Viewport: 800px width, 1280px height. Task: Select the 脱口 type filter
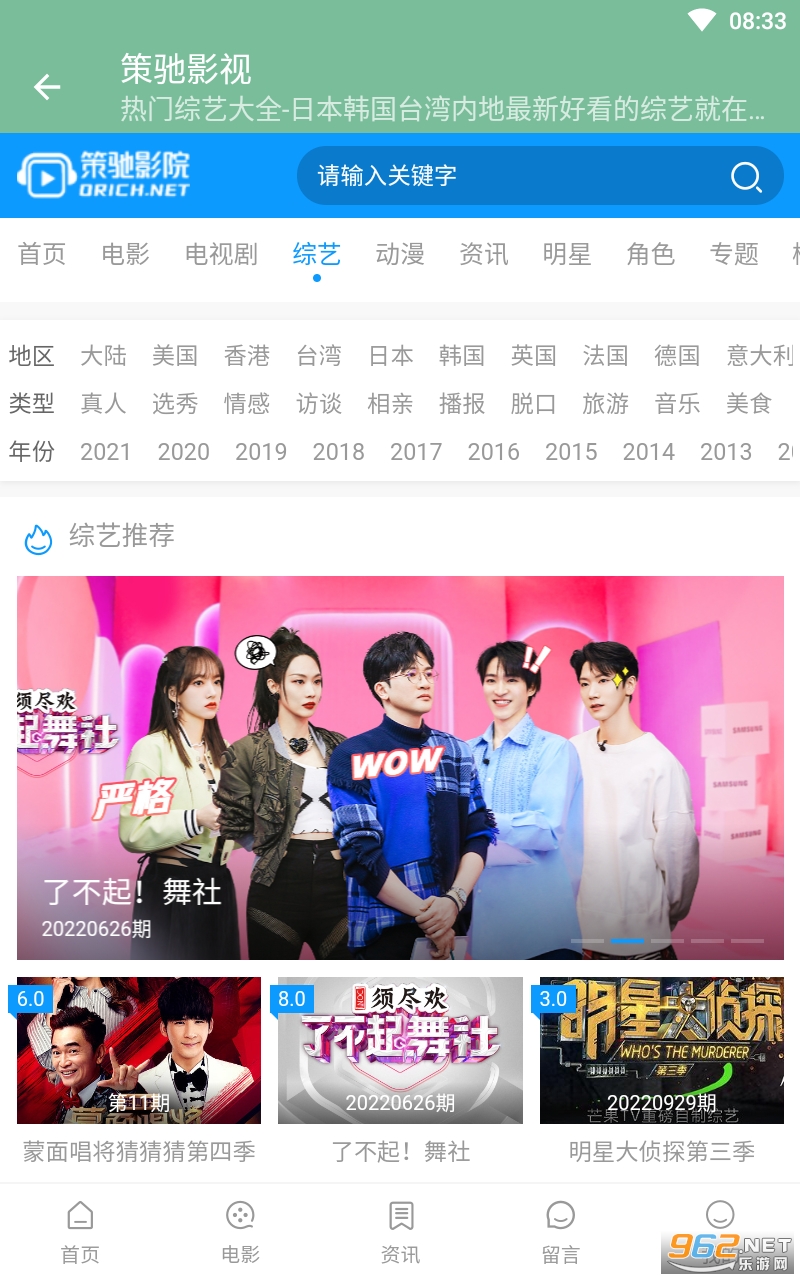533,403
